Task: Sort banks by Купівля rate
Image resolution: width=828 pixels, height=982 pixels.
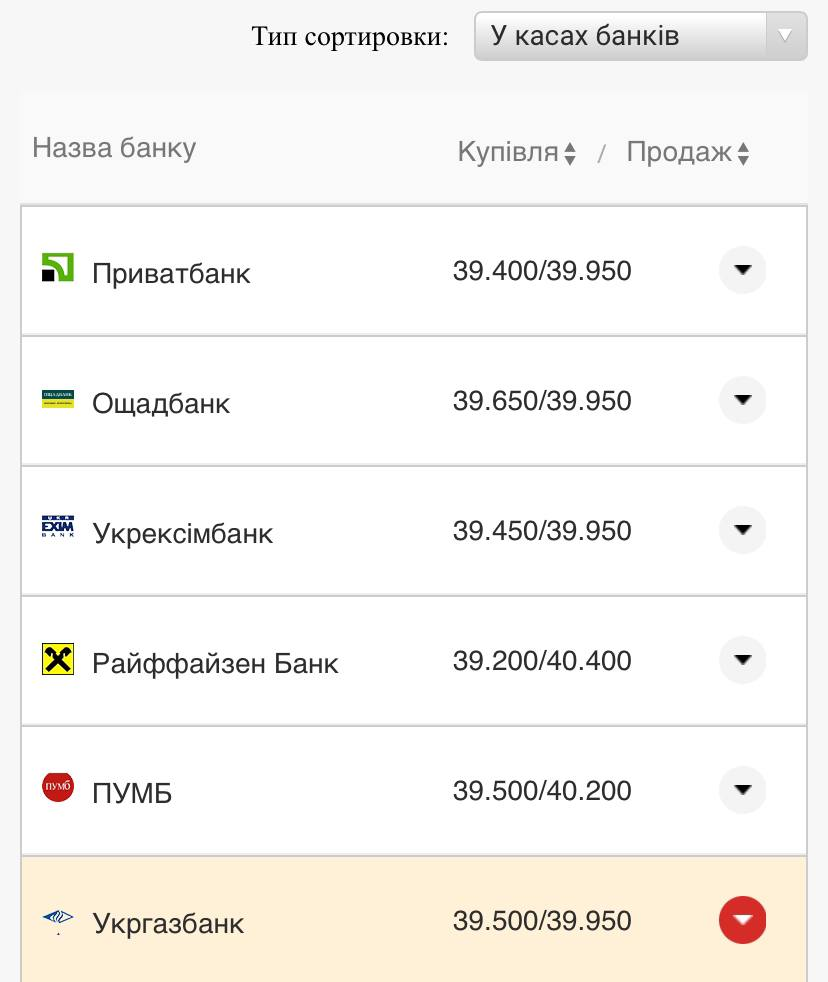Action: click(517, 153)
